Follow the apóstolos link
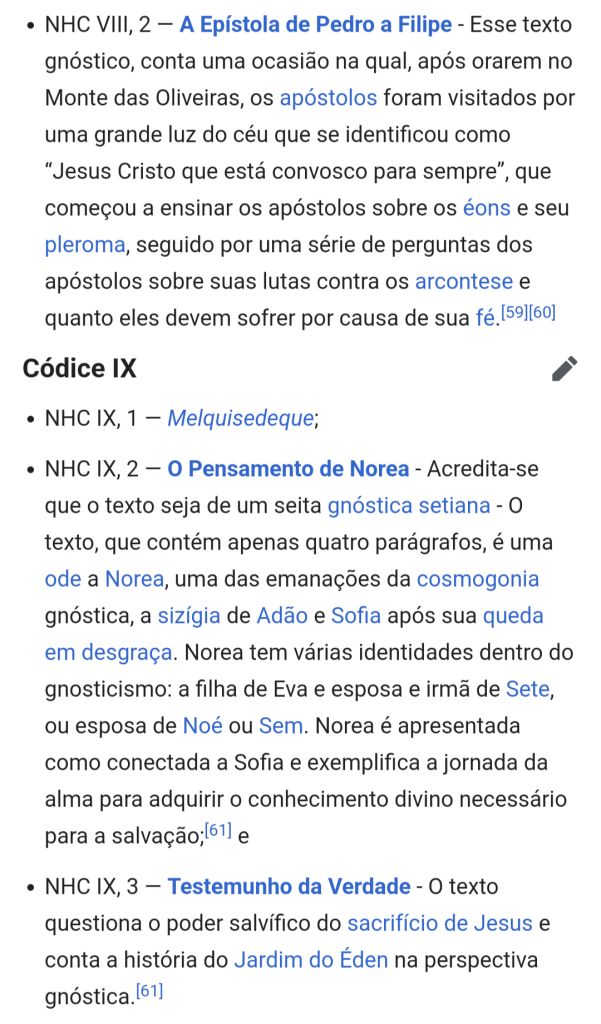 click(x=328, y=98)
